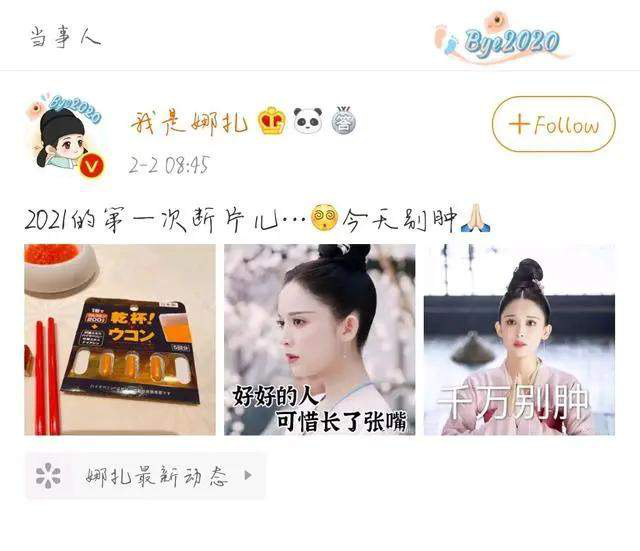Open the 好好的人可惜长了张嘴 image

tap(319, 340)
